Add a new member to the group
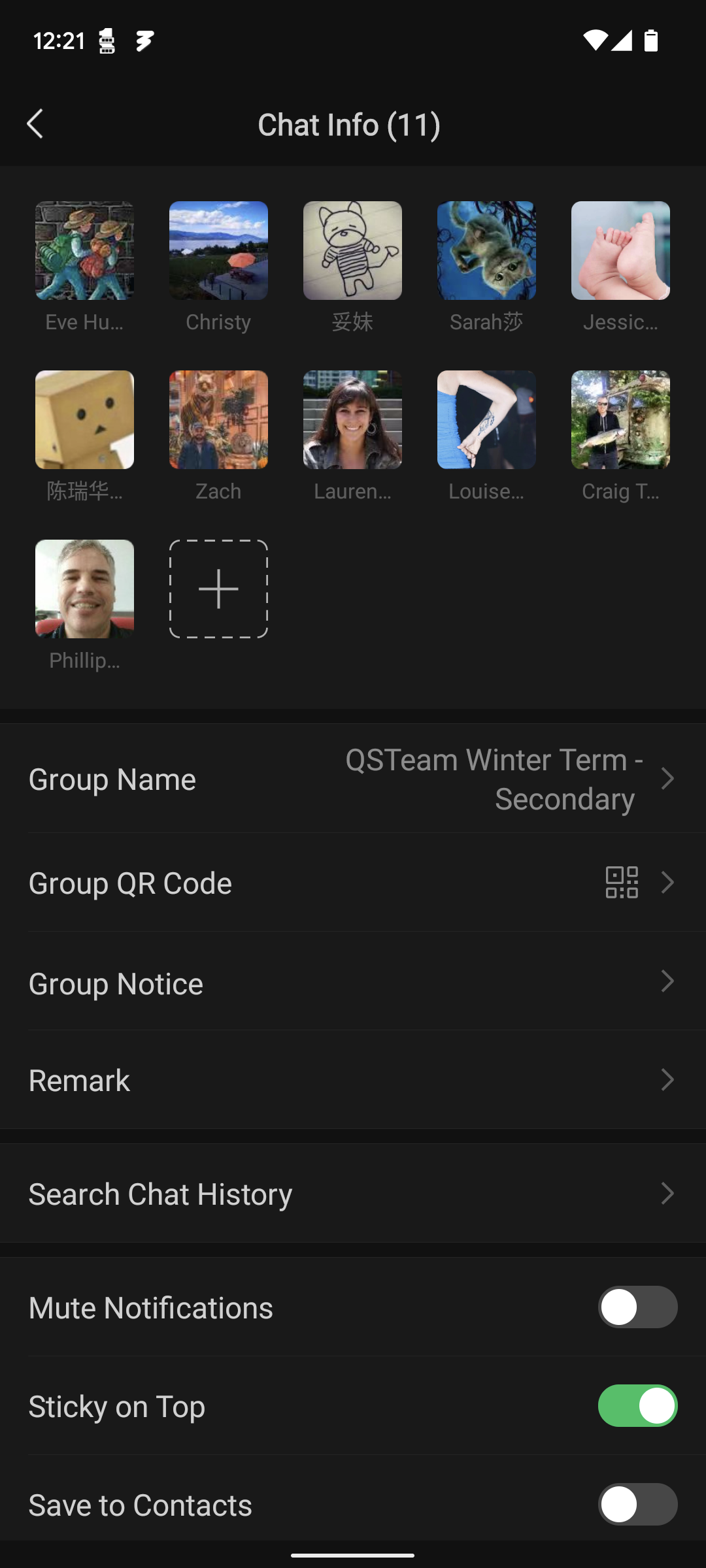706x1568 pixels. (218, 589)
